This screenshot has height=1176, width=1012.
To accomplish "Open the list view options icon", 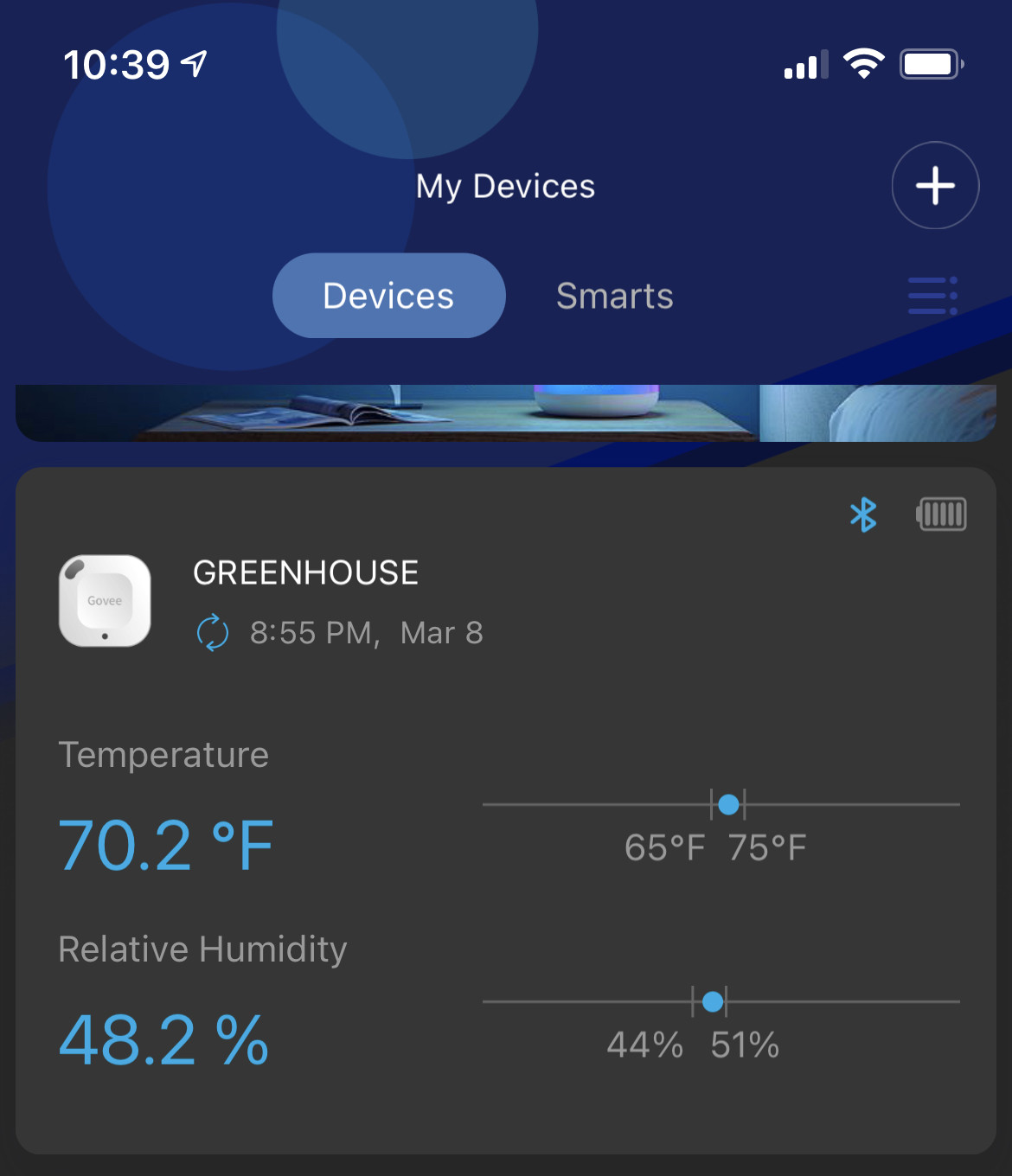I will tap(932, 296).
